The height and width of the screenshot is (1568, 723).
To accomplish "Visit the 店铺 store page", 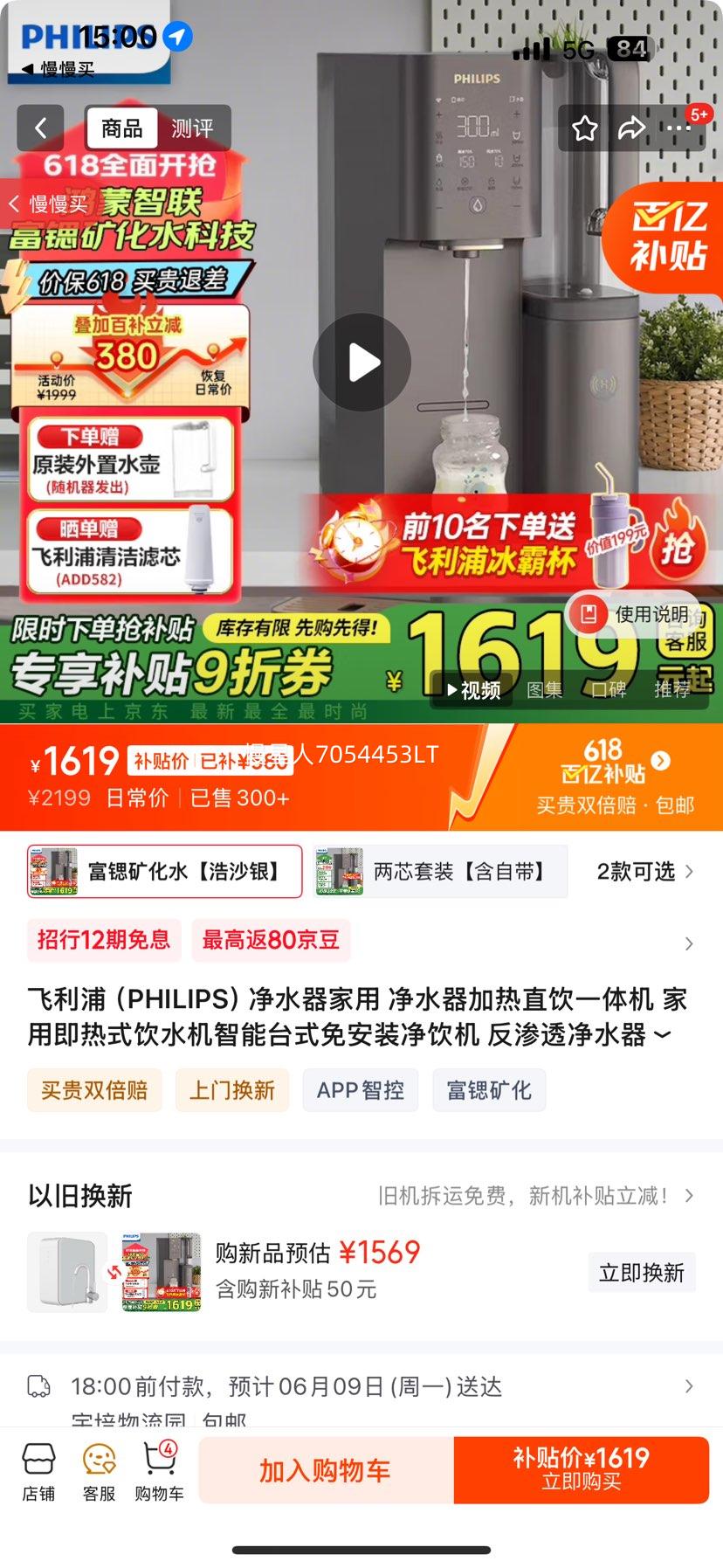I will (38, 1472).
